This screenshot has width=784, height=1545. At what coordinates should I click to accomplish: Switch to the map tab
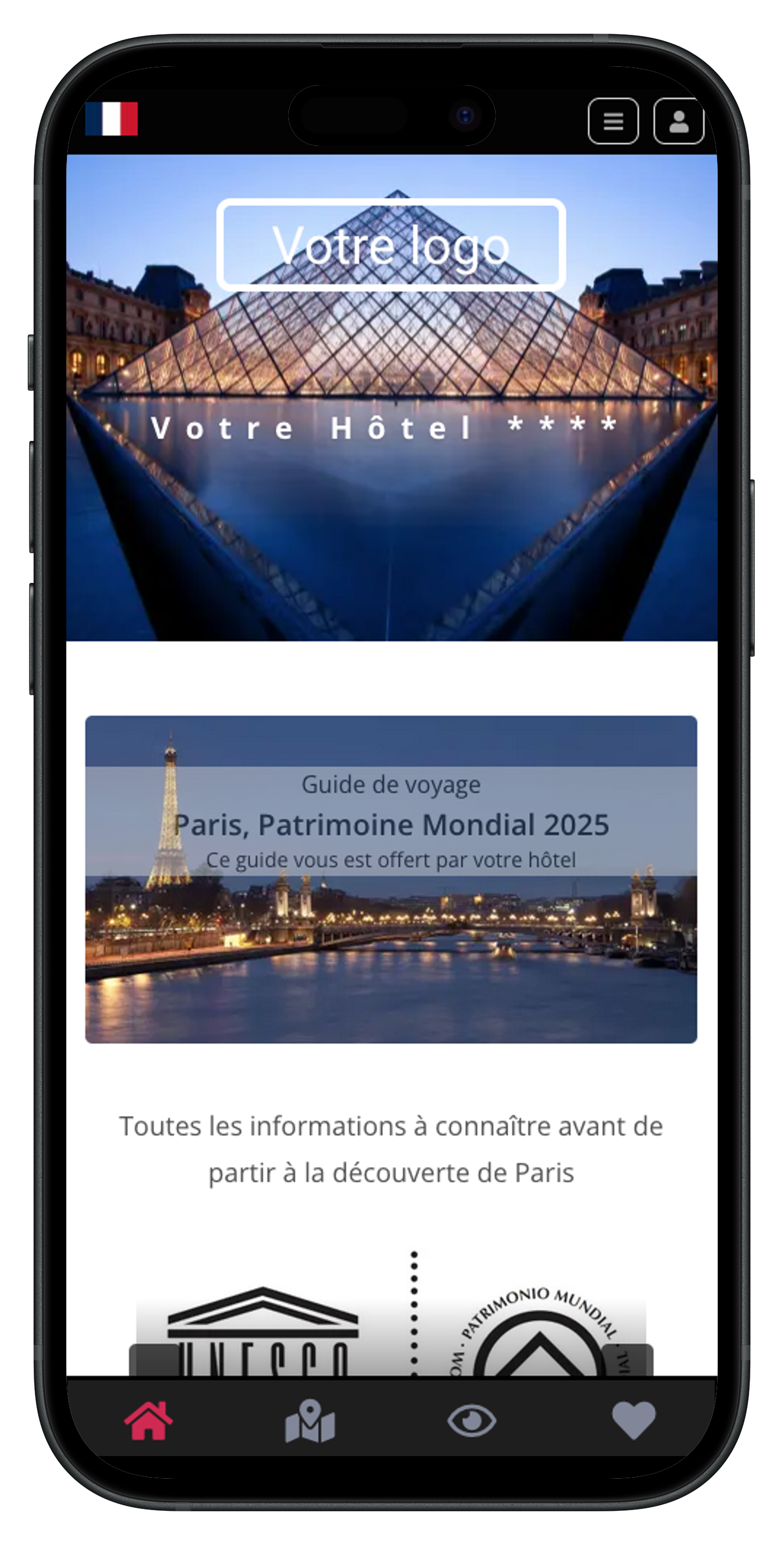pyautogui.click(x=309, y=1420)
